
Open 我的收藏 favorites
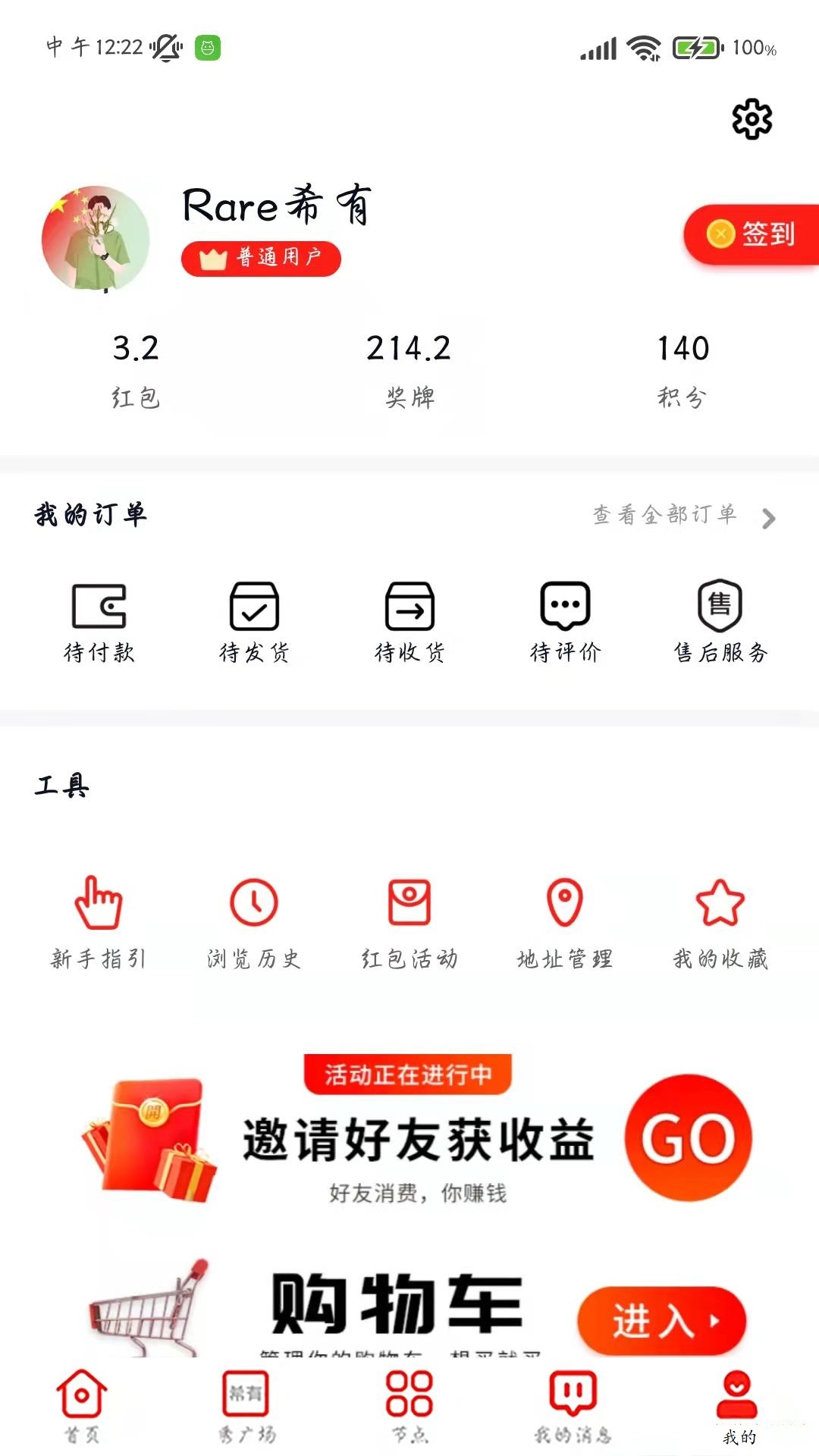[720, 923]
